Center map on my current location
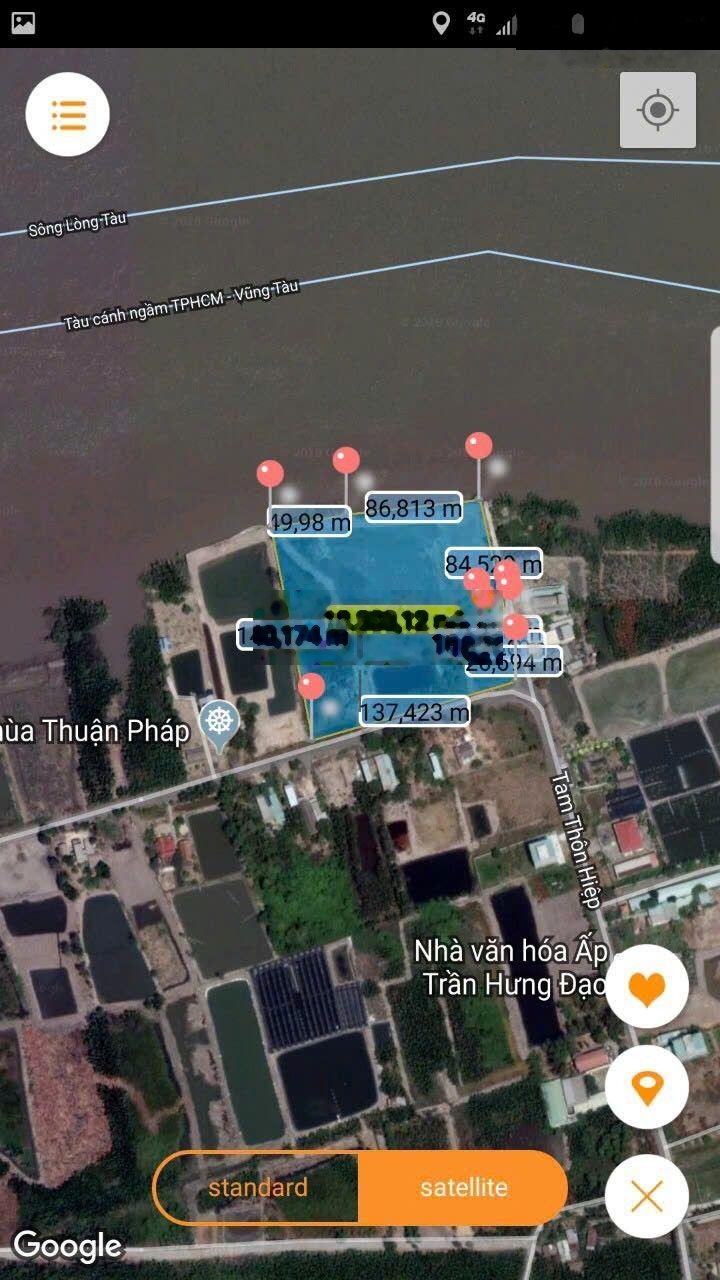This screenshot has width=720, height=1280. [x=657, y=110]
